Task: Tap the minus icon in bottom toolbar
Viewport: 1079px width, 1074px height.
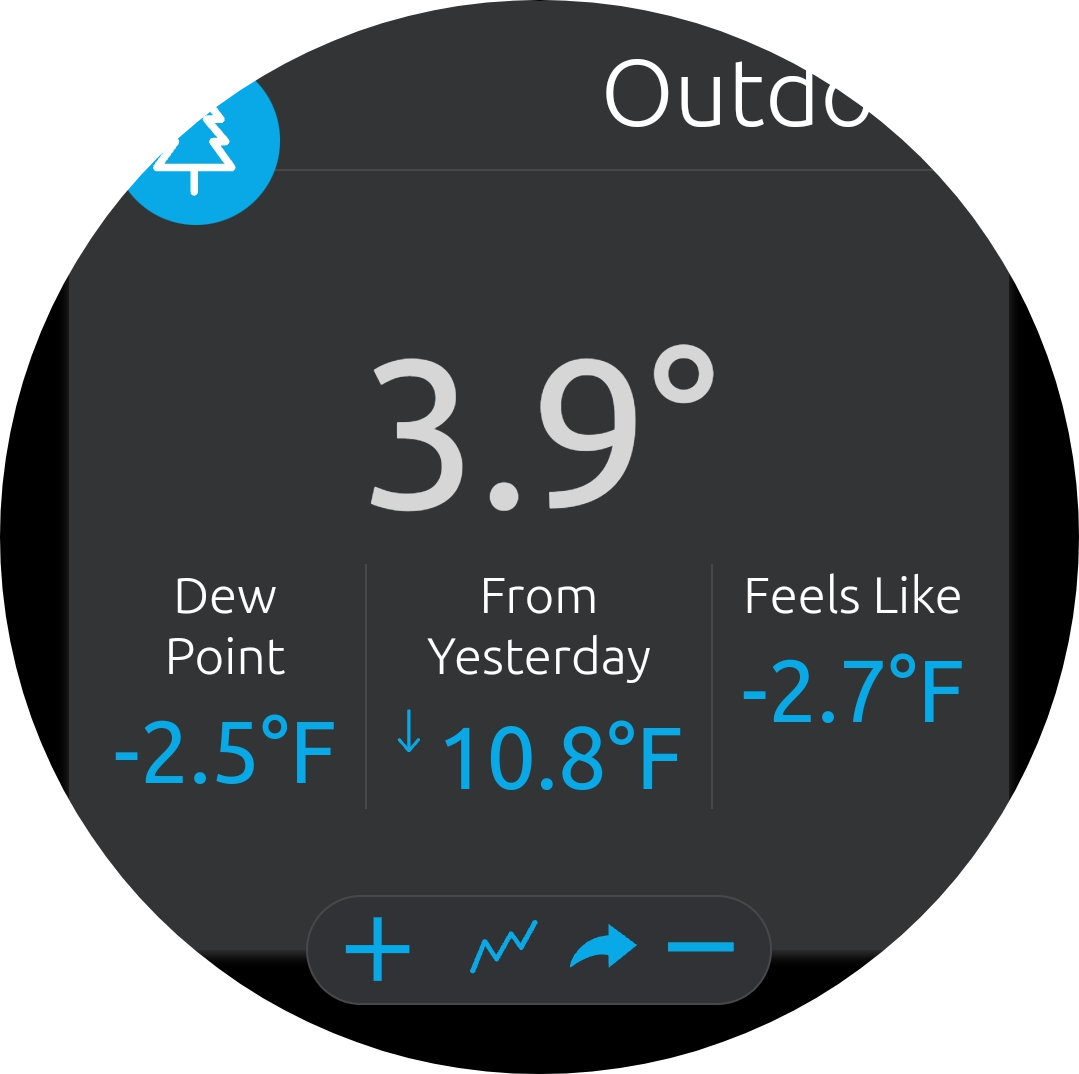Action: coord(700,947)
